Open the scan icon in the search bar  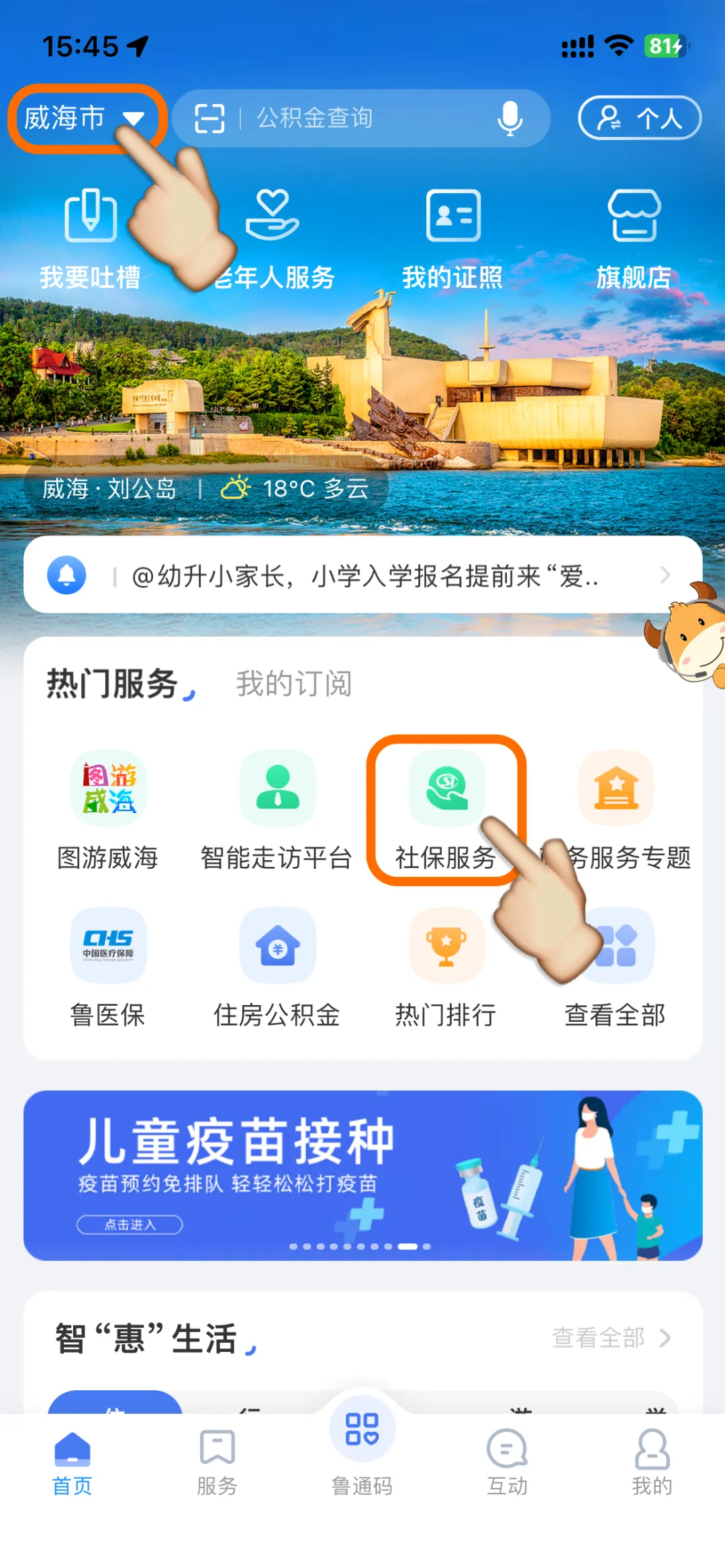(209, 119)
